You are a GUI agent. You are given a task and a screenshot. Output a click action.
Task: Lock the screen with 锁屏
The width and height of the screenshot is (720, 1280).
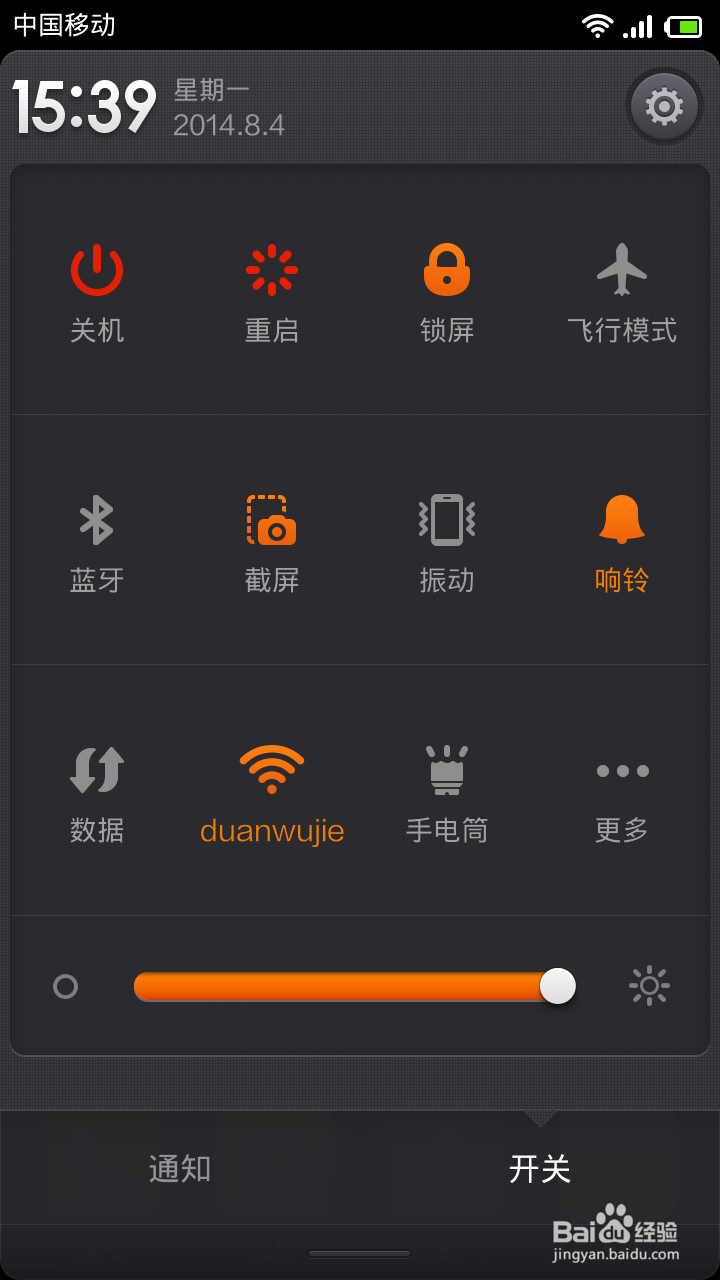pos(447,292)
